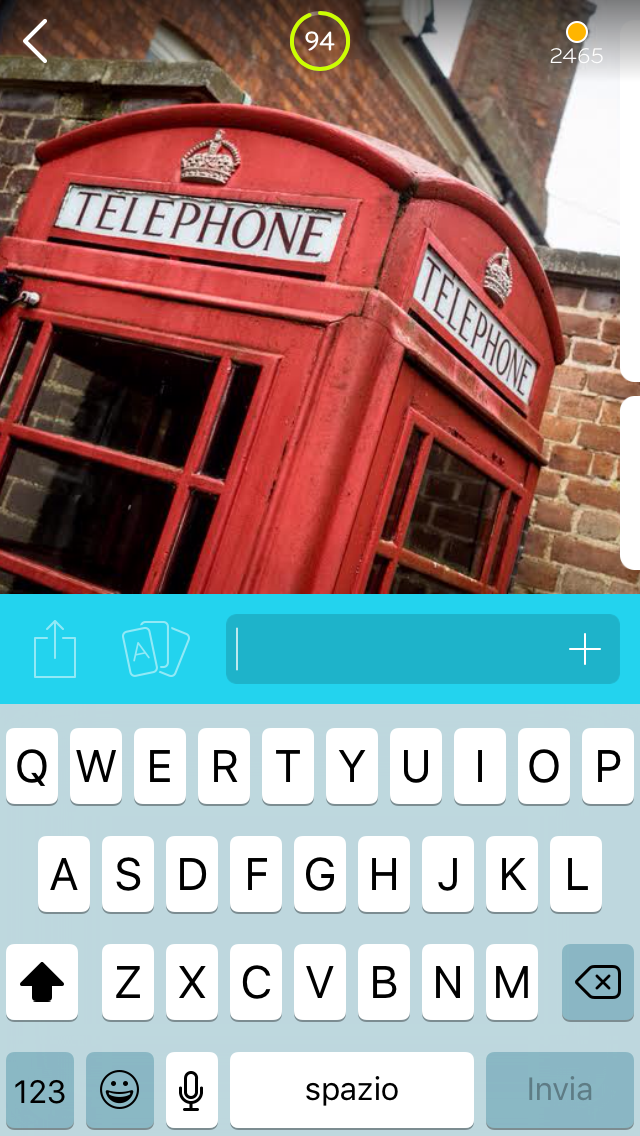The width and height of the screenshot is (640, 1136).
Task: Open the emoji keyboard
Action: 120,1090
